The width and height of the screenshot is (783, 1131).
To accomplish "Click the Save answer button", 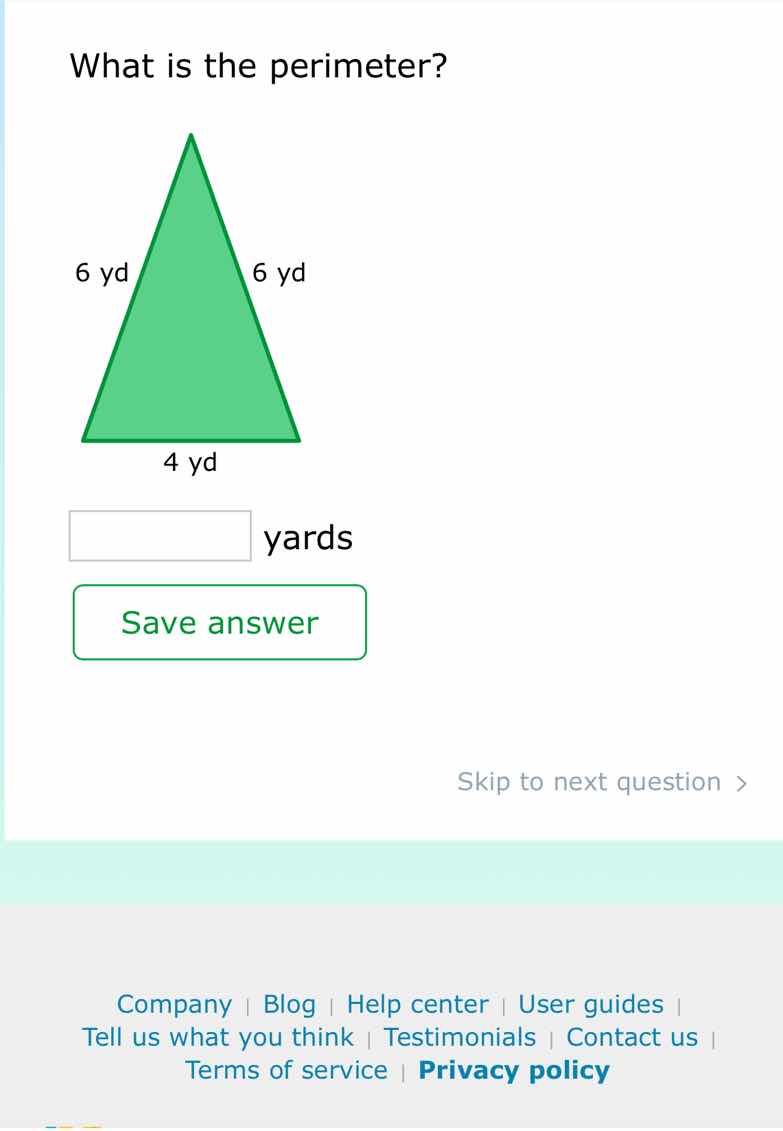I will click(x=218, y=622).
